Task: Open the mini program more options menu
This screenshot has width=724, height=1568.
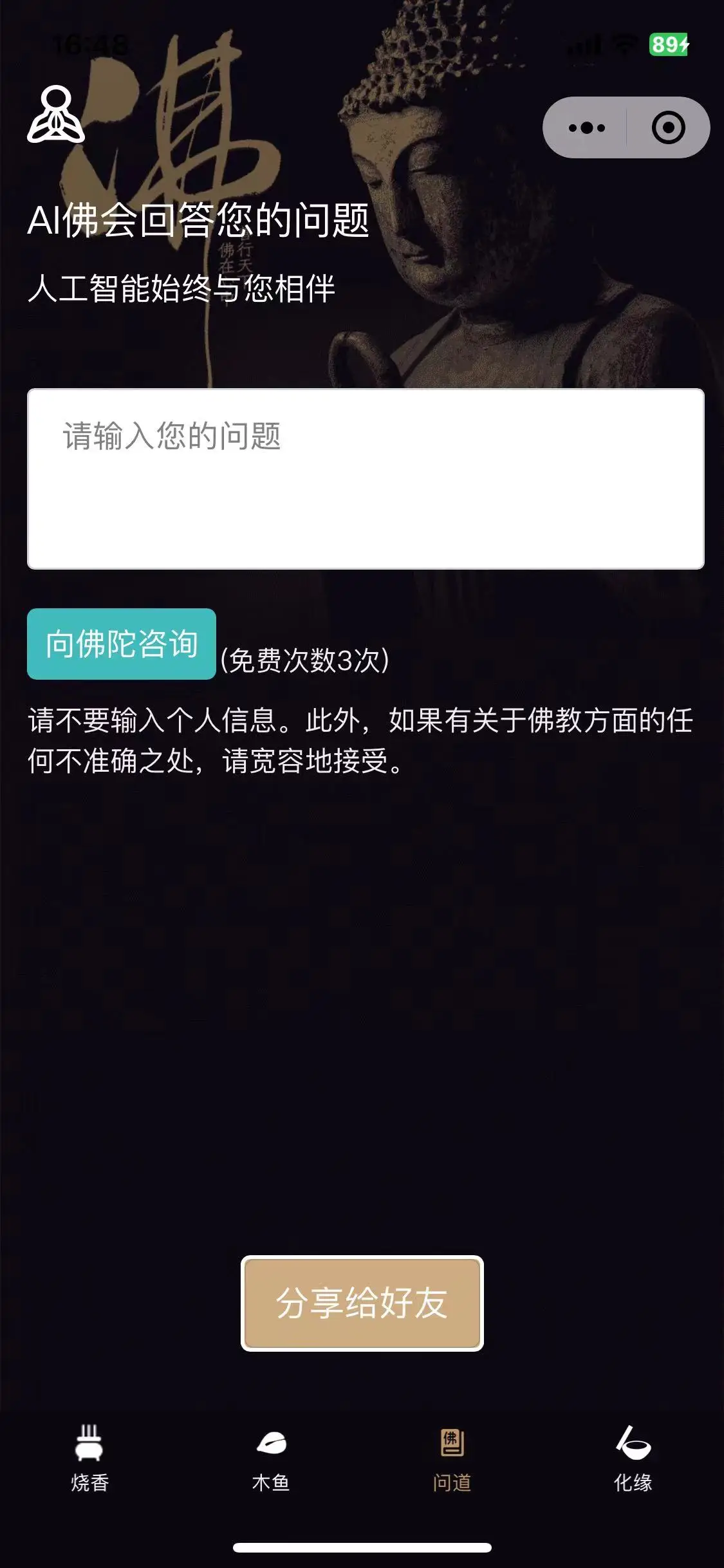Action: point(586,127)
